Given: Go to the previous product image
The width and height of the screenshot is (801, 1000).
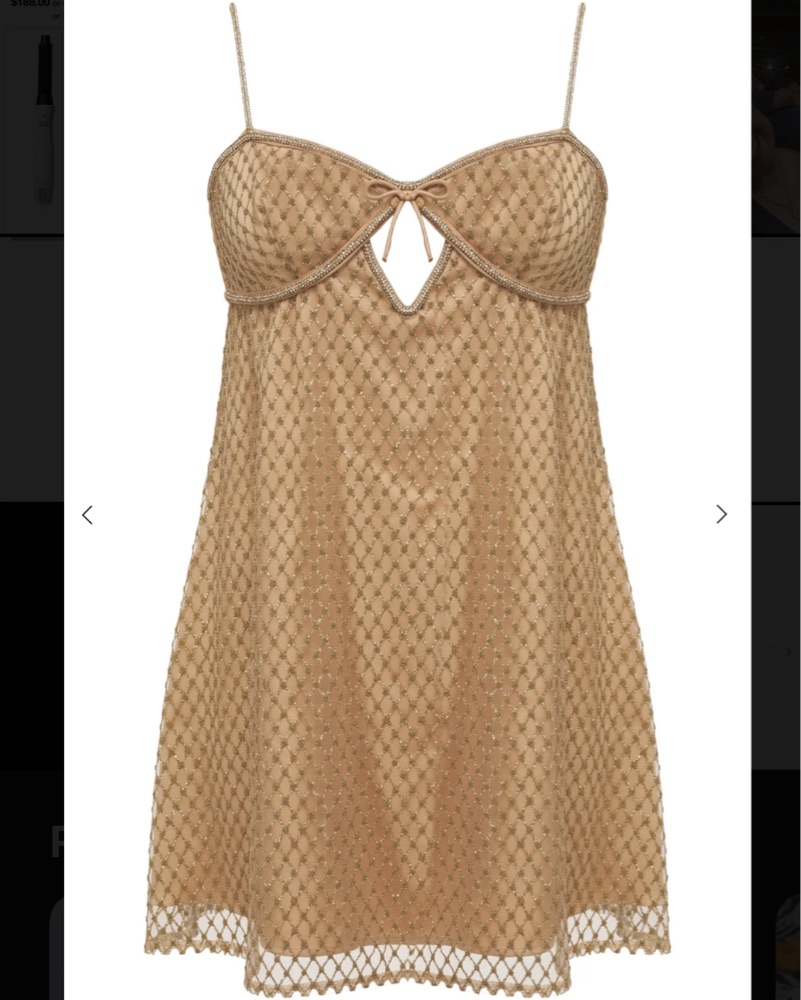Looking at the screenshot, I should pyautogui.click(x=87, y=515).
